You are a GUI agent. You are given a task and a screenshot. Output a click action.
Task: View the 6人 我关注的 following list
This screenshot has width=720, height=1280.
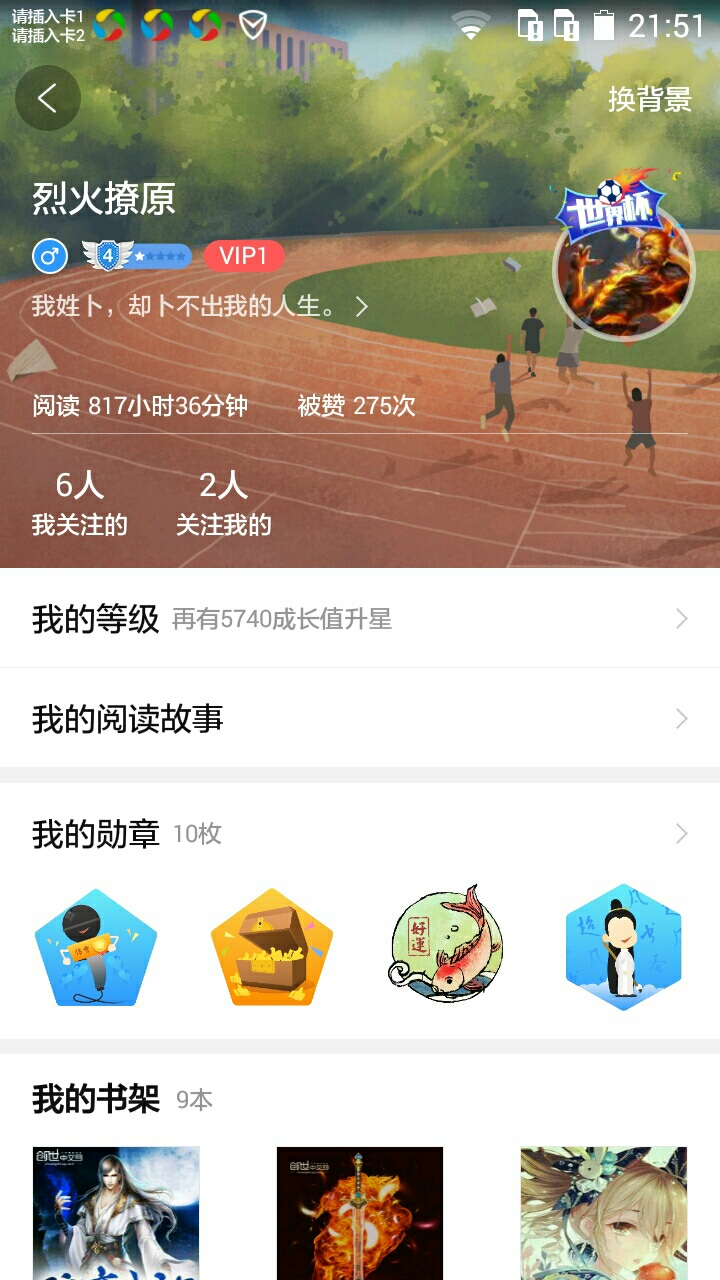[80, 503]
